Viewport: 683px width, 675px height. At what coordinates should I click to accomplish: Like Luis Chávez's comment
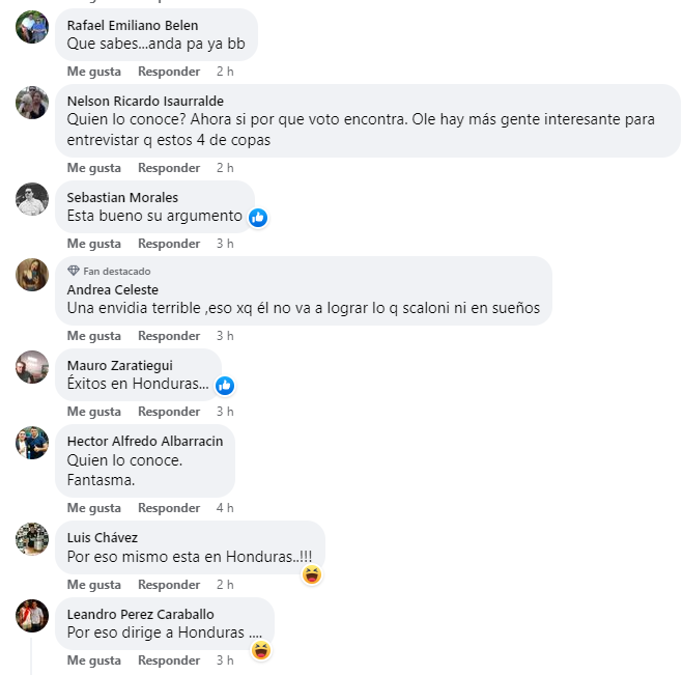[x=94, y=585]
